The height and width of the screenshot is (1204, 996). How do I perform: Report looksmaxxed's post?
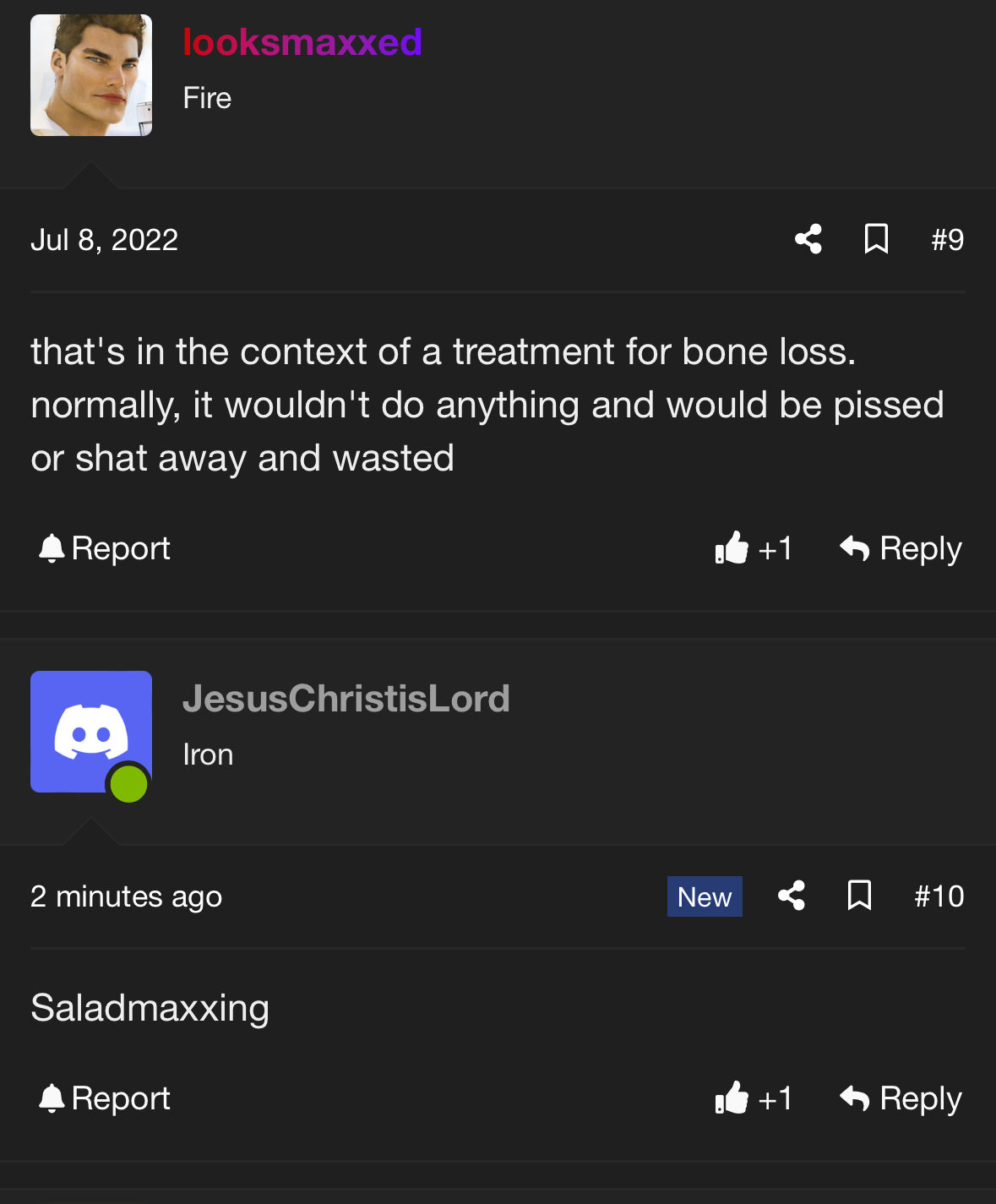tap(105, 548)
